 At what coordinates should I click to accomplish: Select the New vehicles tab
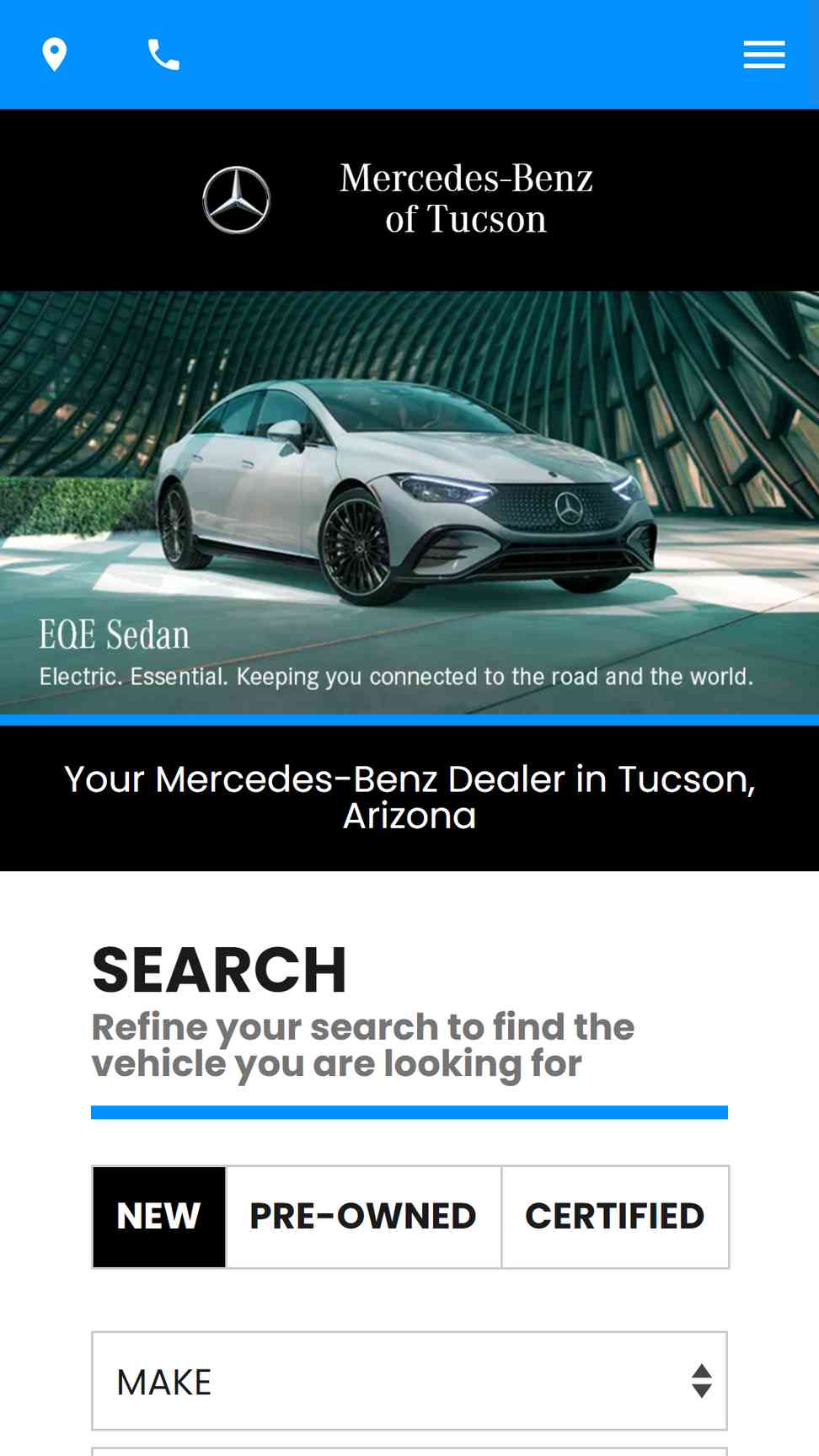(159, 1217)
